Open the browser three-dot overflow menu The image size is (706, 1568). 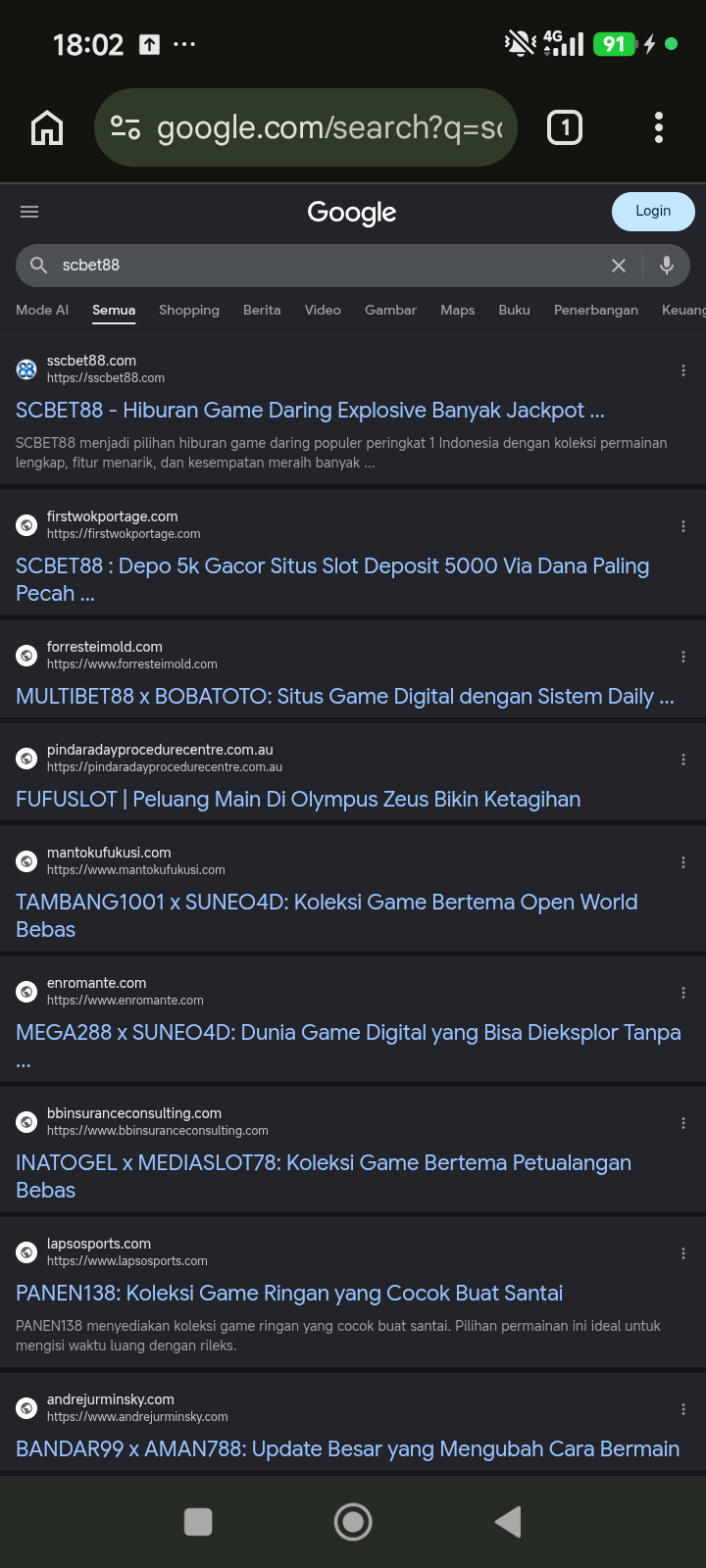[x=658, y=127]
